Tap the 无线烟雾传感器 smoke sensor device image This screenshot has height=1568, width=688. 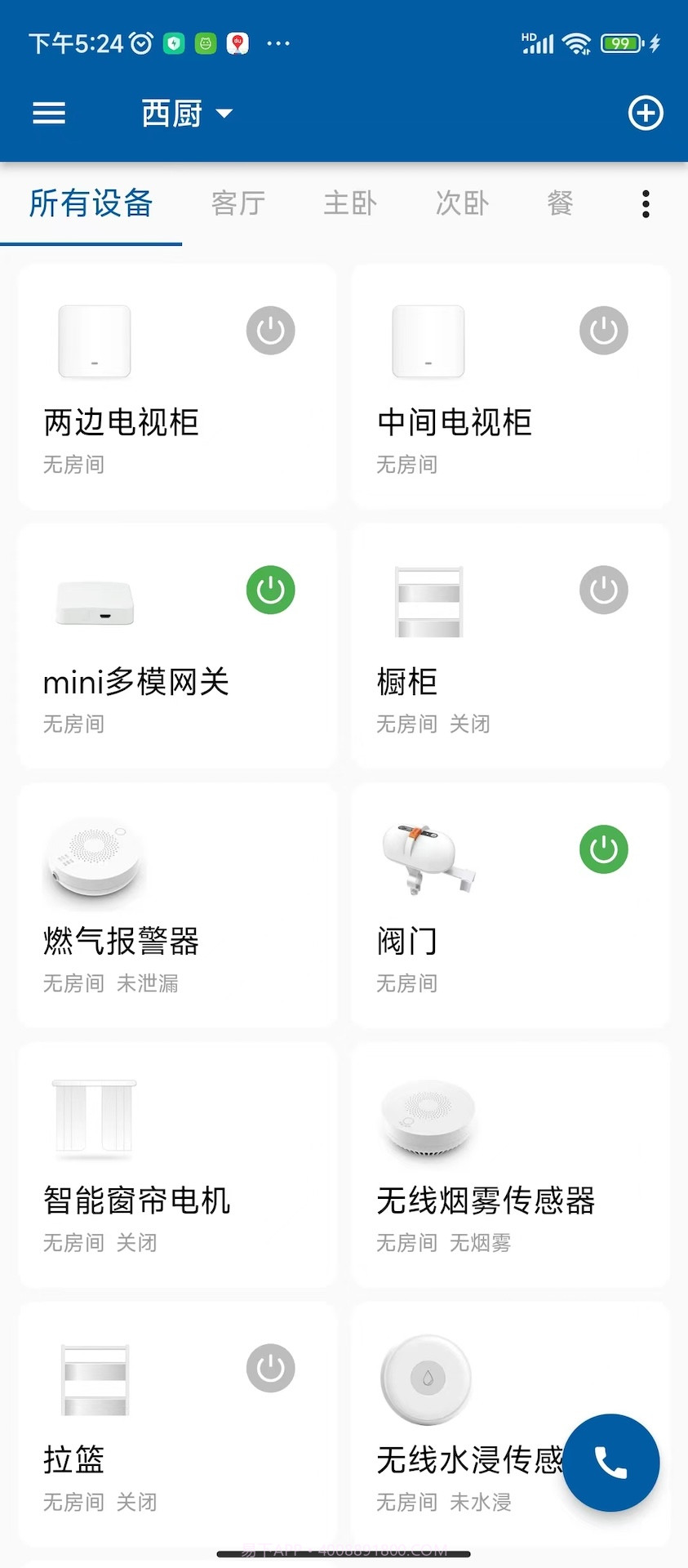point(428,1119)
